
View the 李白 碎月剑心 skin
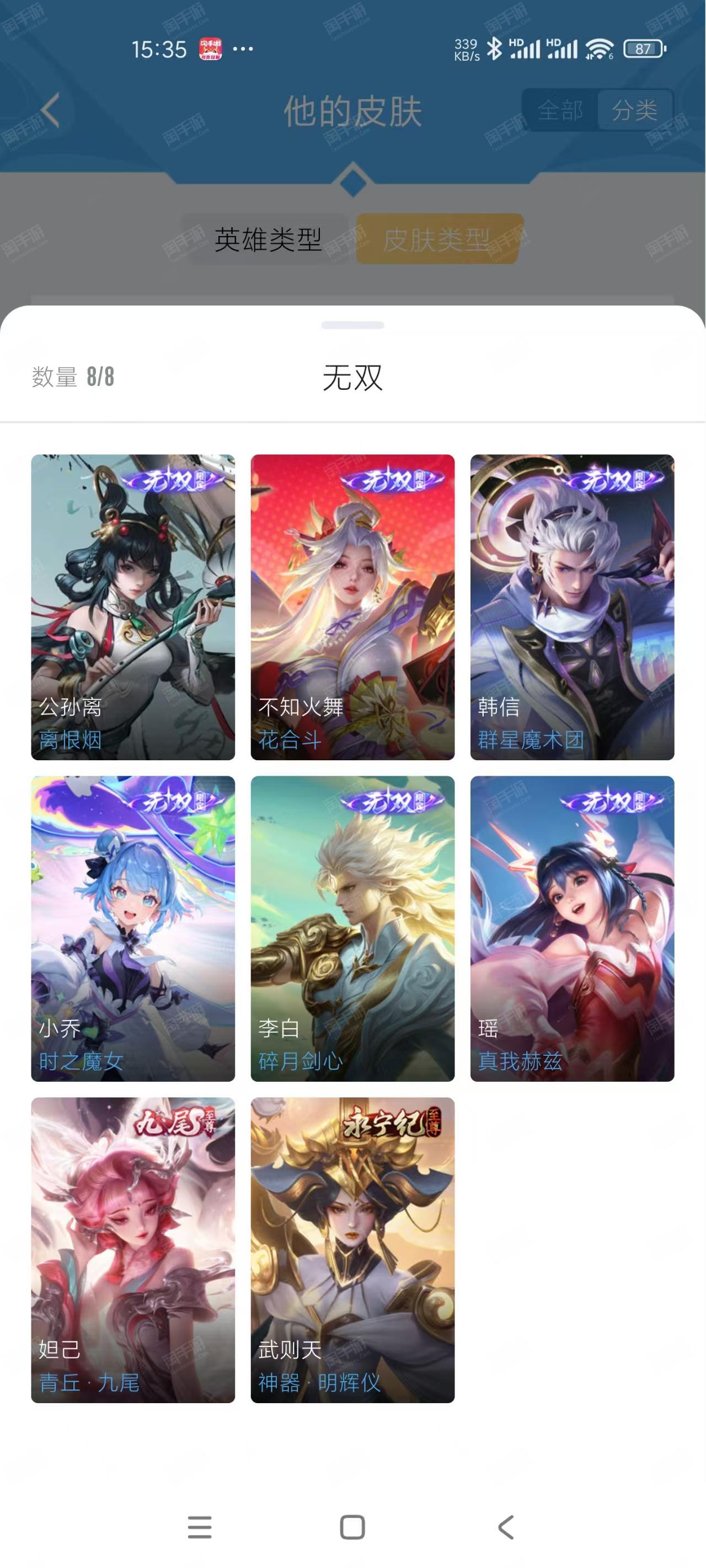coord(352,928)
